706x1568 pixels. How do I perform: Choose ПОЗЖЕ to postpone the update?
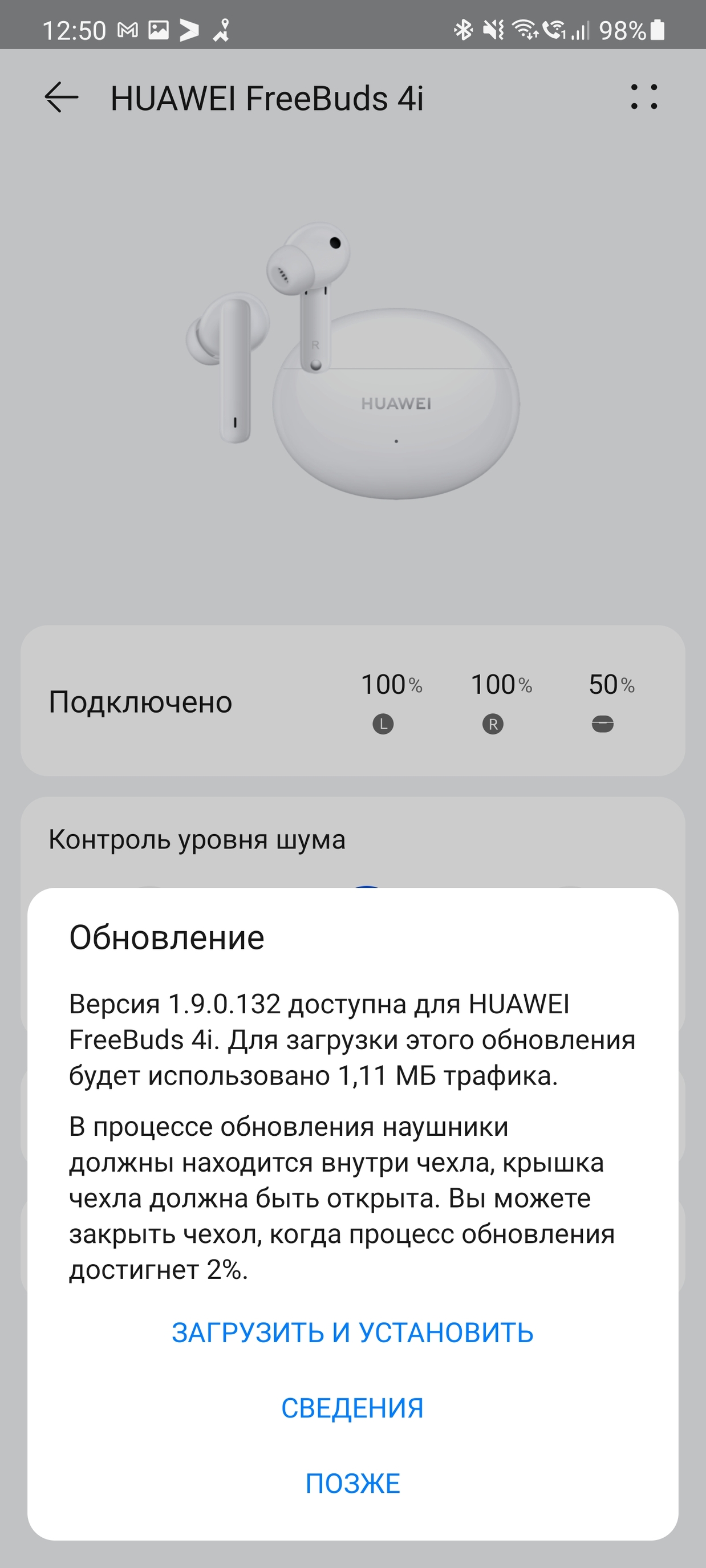pos(352,1484)
